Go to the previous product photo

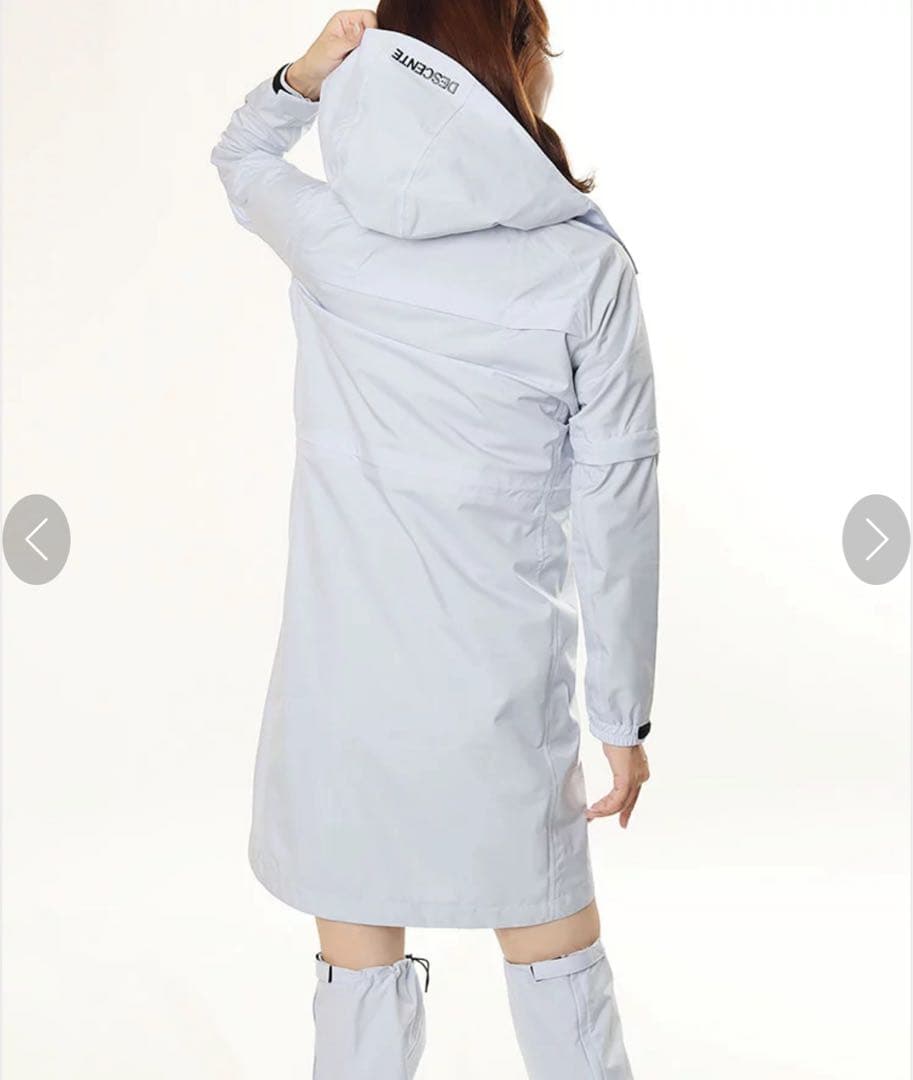37,540
